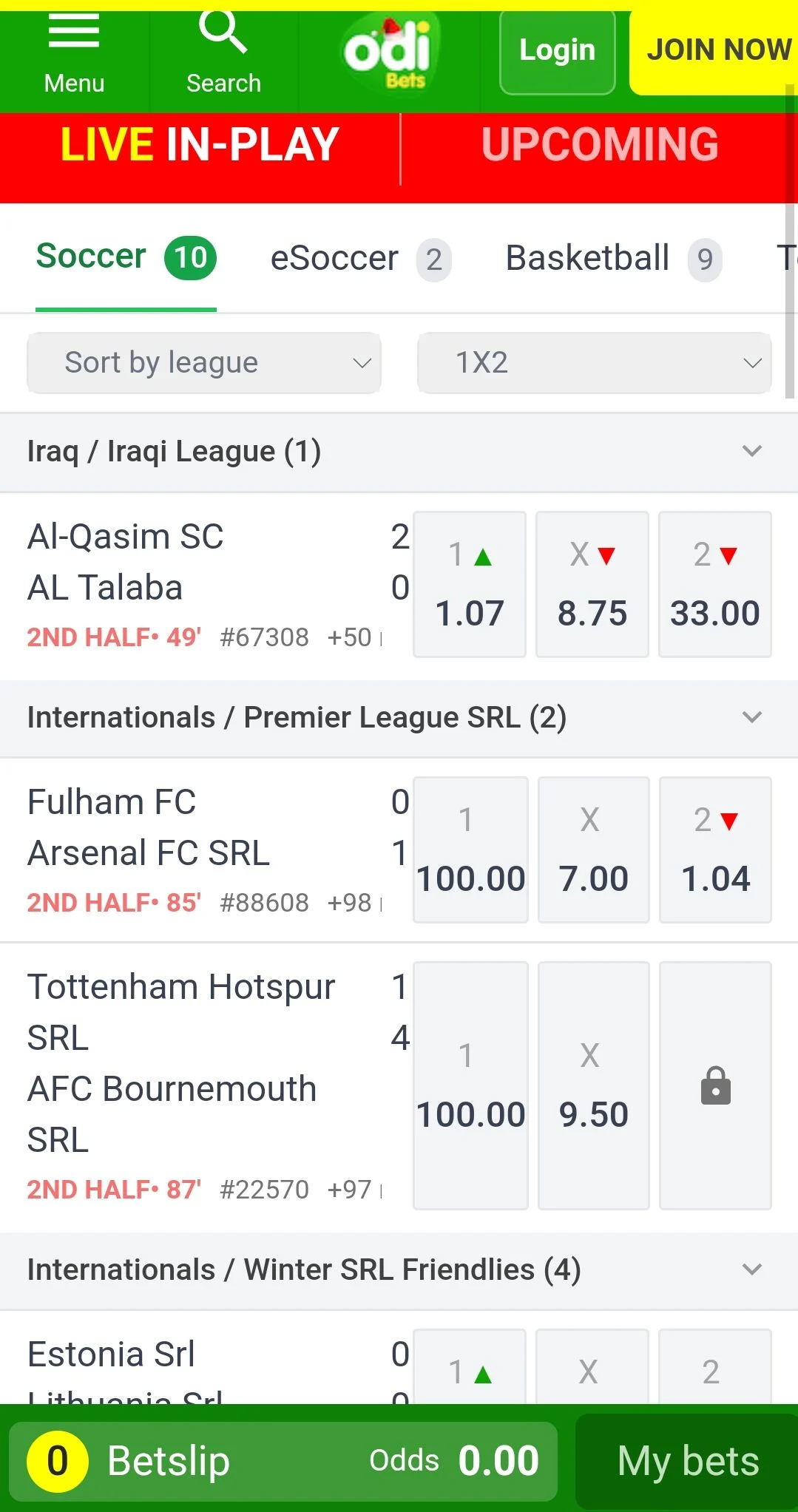The height and width of the screenshot is (1512, 798).
Task: Open My bets
Action: coord(687,1461)
